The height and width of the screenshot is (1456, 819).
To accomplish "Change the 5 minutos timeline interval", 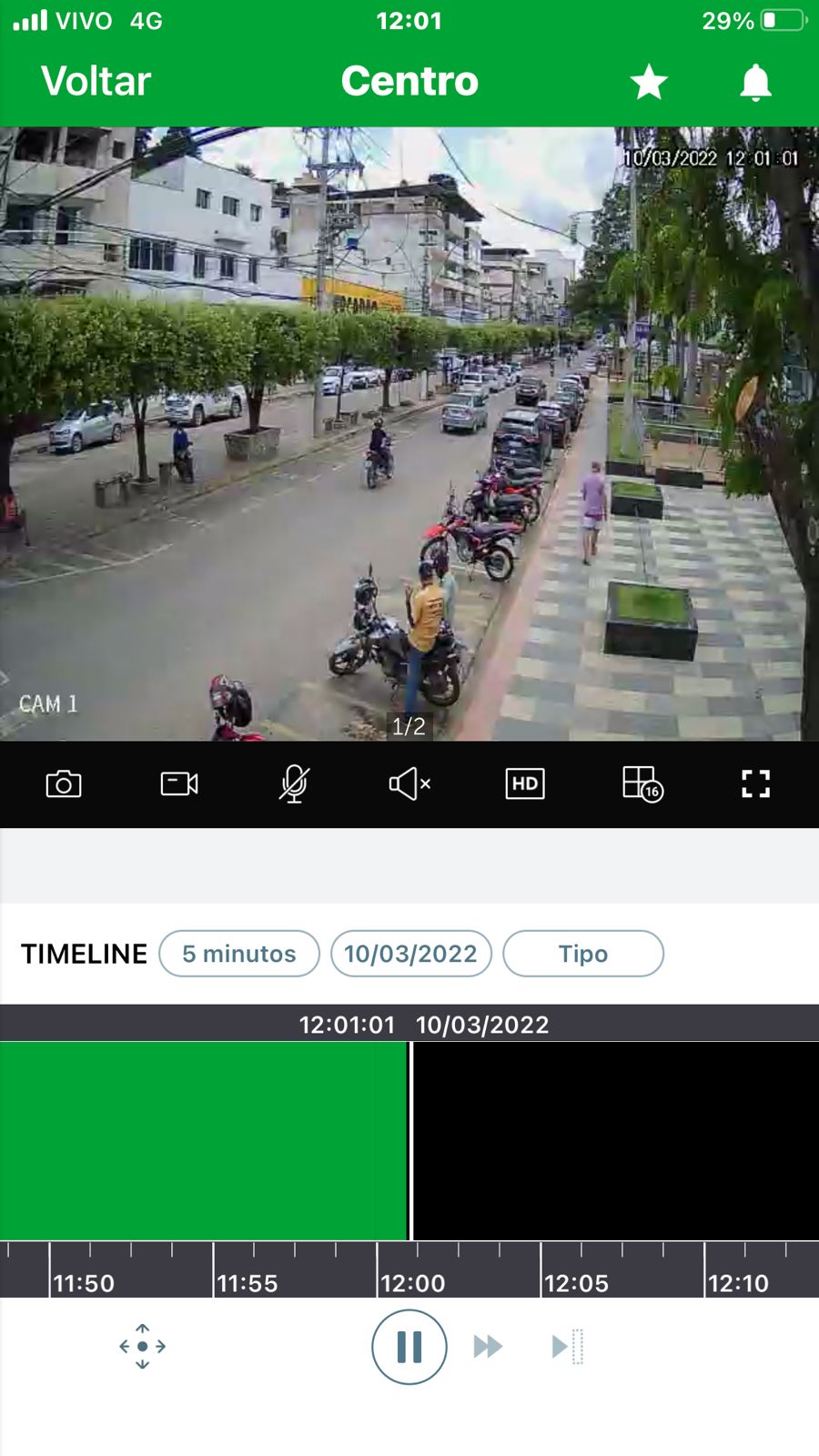I will (x=239, y=954).
